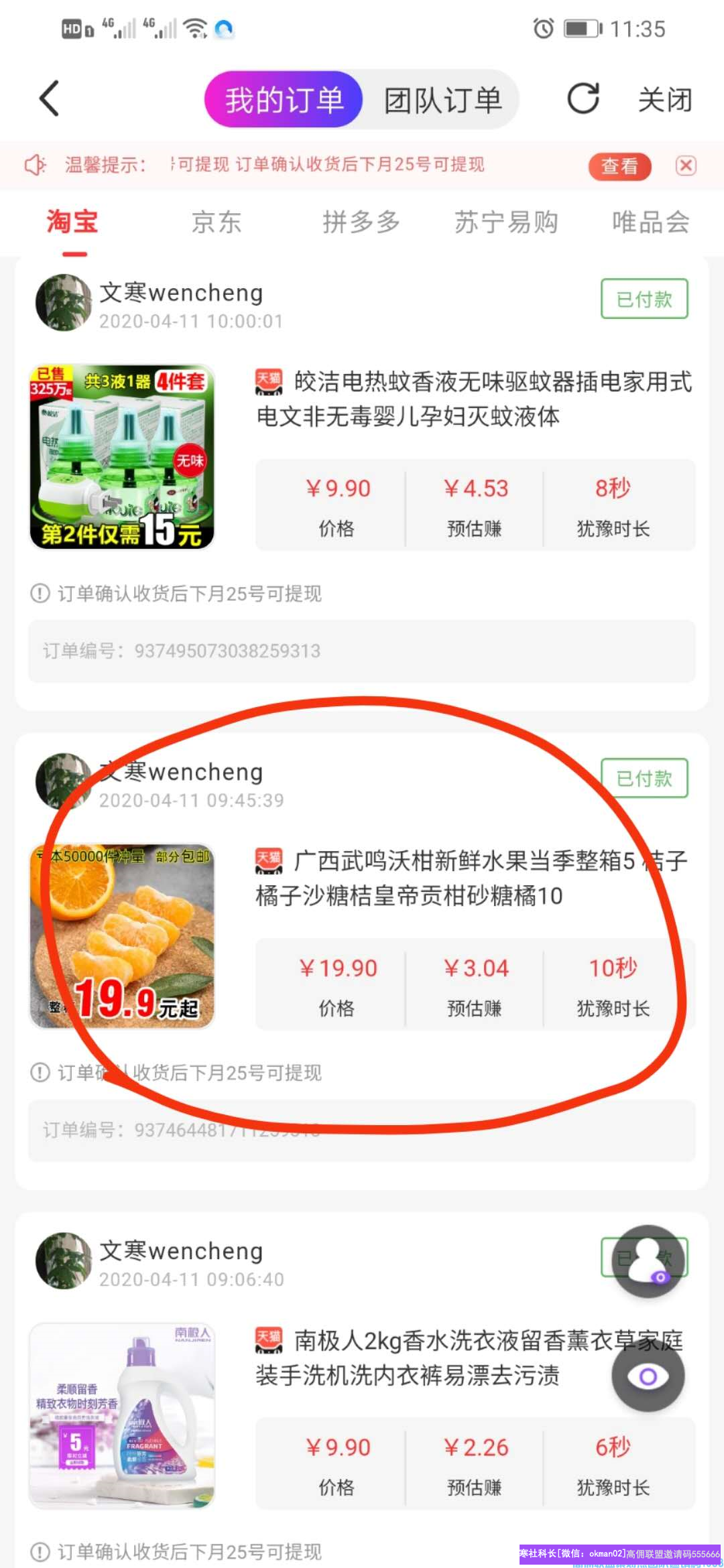Toggle the floating eye visibility button
Screen dimensions: 724x1568
point(648,1376)
